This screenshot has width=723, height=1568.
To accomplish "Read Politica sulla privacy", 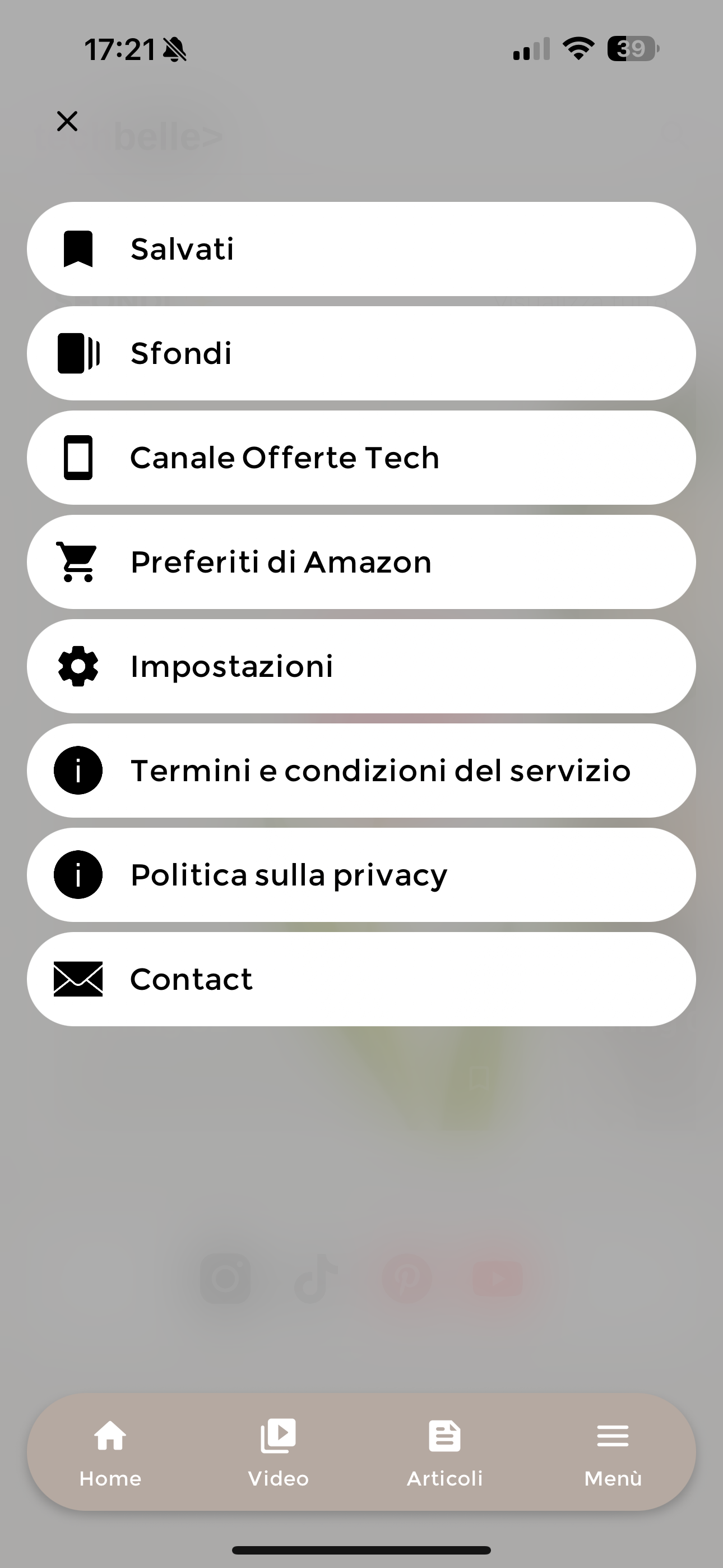I will point(361,875).
